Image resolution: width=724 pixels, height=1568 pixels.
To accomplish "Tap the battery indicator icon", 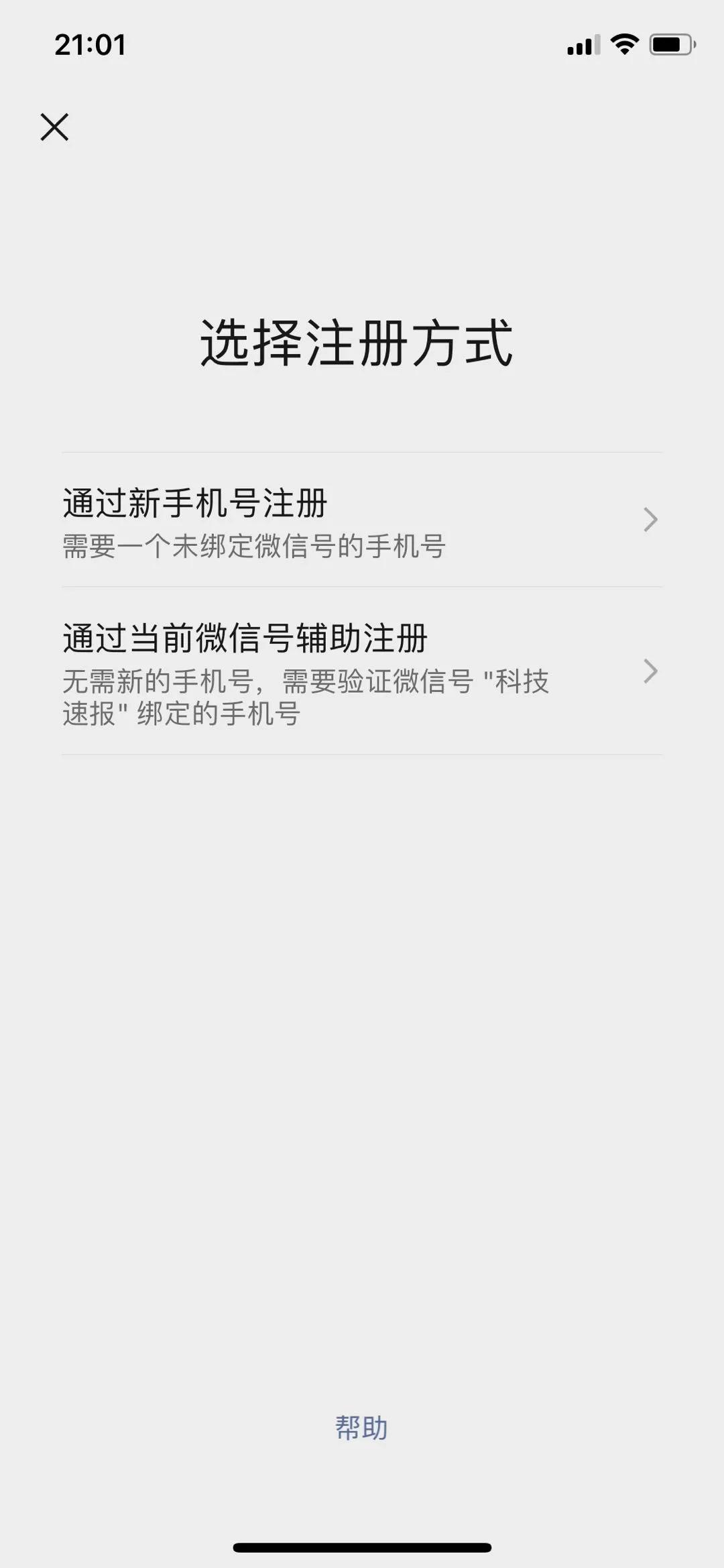I will click(x=670, y=45).
